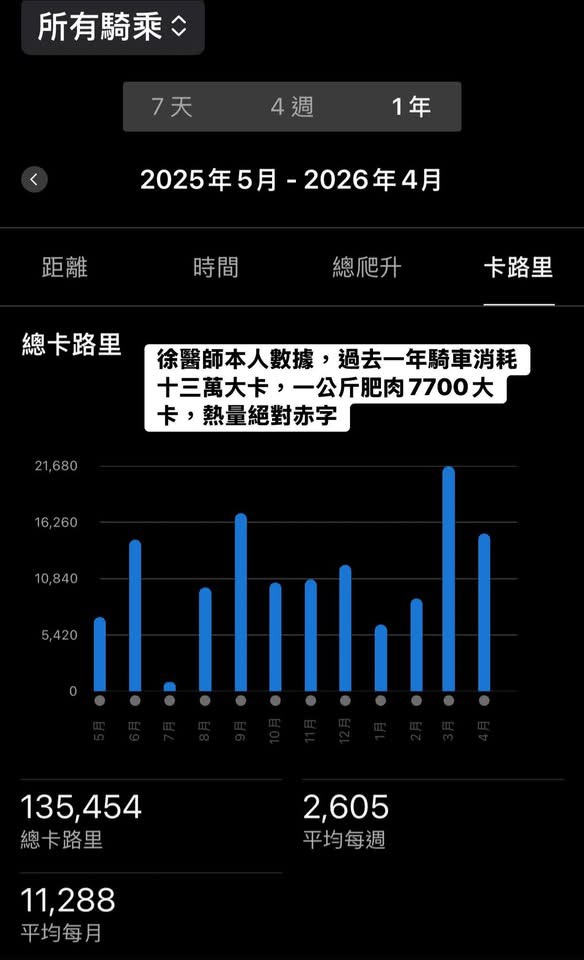
Task: Switch the range to 7天
Action: [172, 107]
